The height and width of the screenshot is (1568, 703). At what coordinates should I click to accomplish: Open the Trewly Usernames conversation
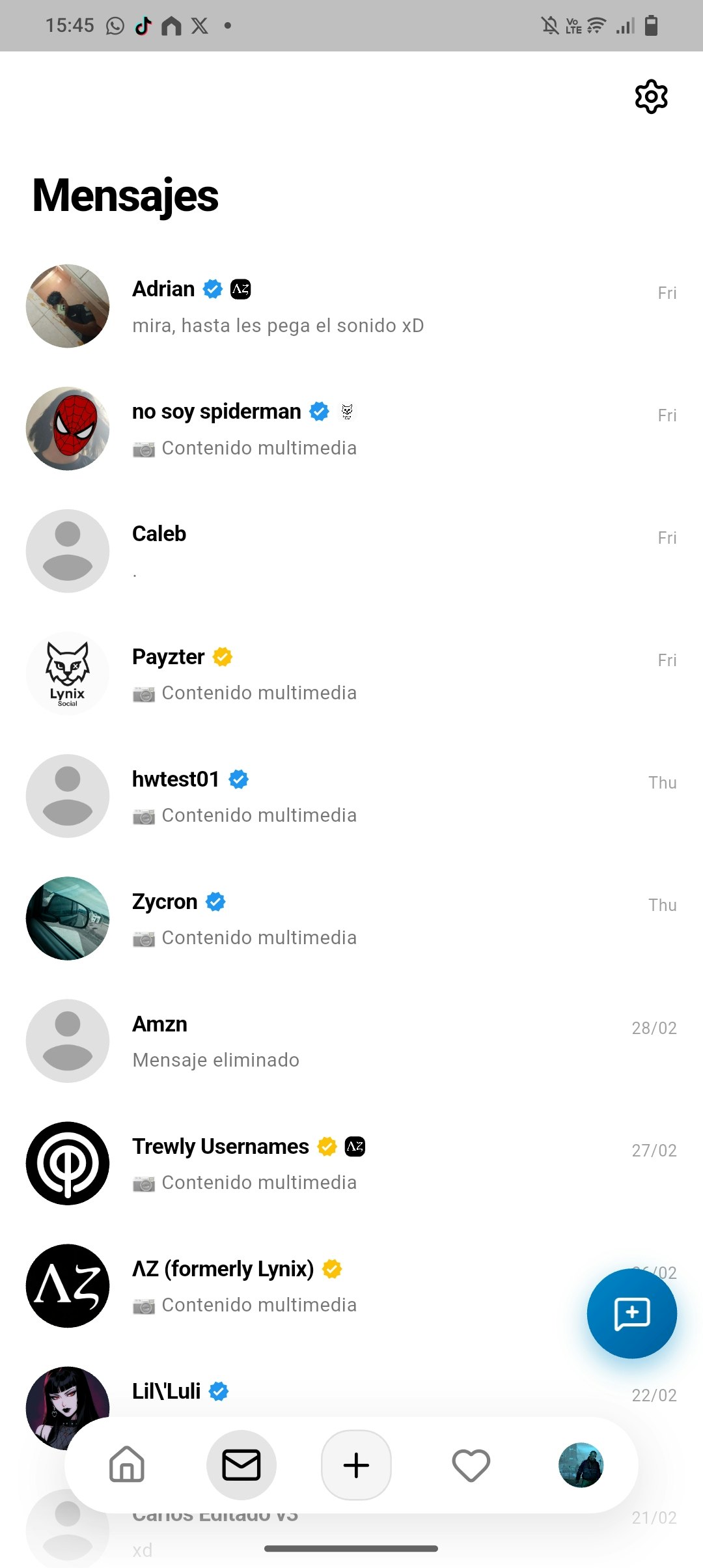[351, 1163]
